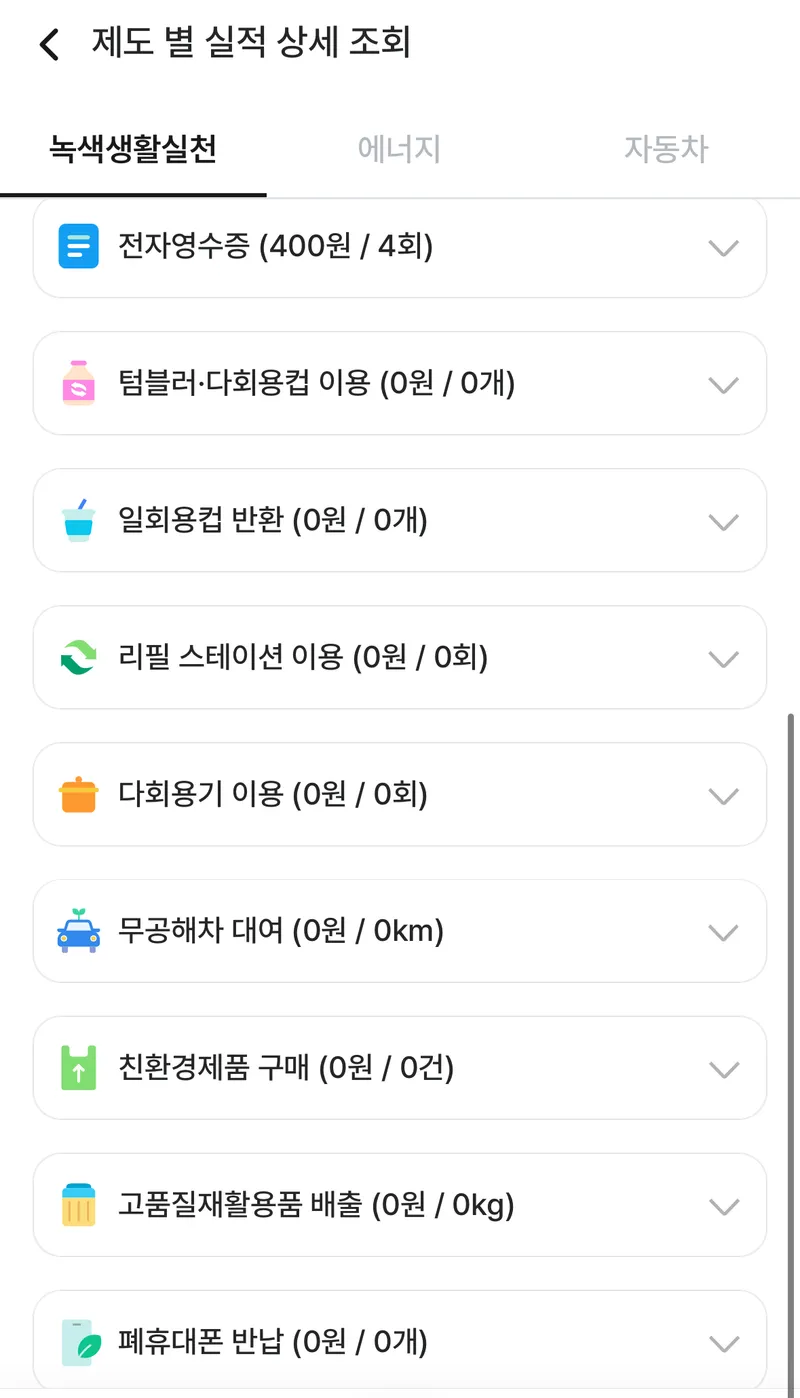Switch to the 자동차 tab
This screenshot has width=800, height=1398.
tap(666, 149)
